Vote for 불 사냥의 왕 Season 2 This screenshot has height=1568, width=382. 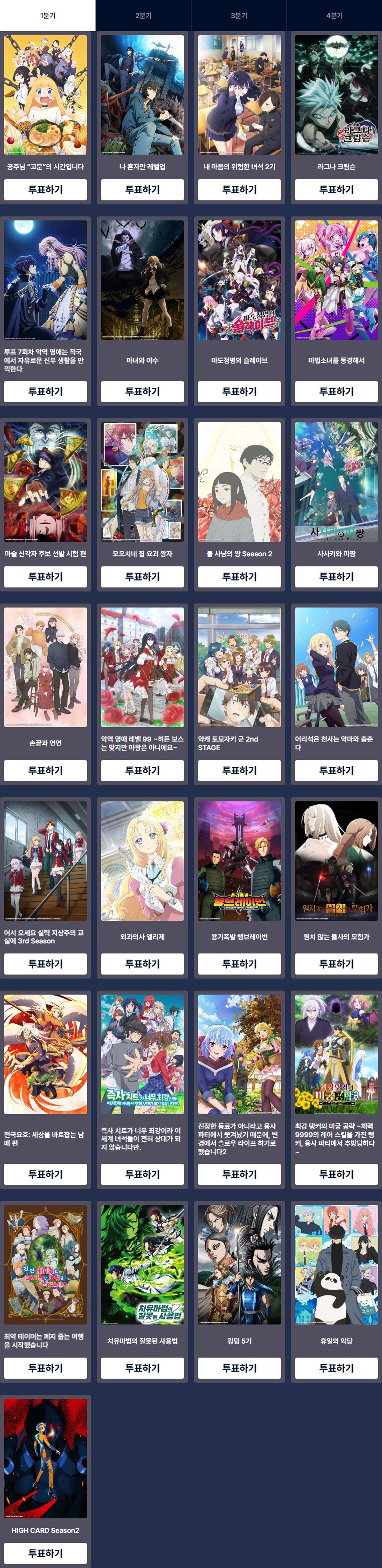[x=239, y=576]
